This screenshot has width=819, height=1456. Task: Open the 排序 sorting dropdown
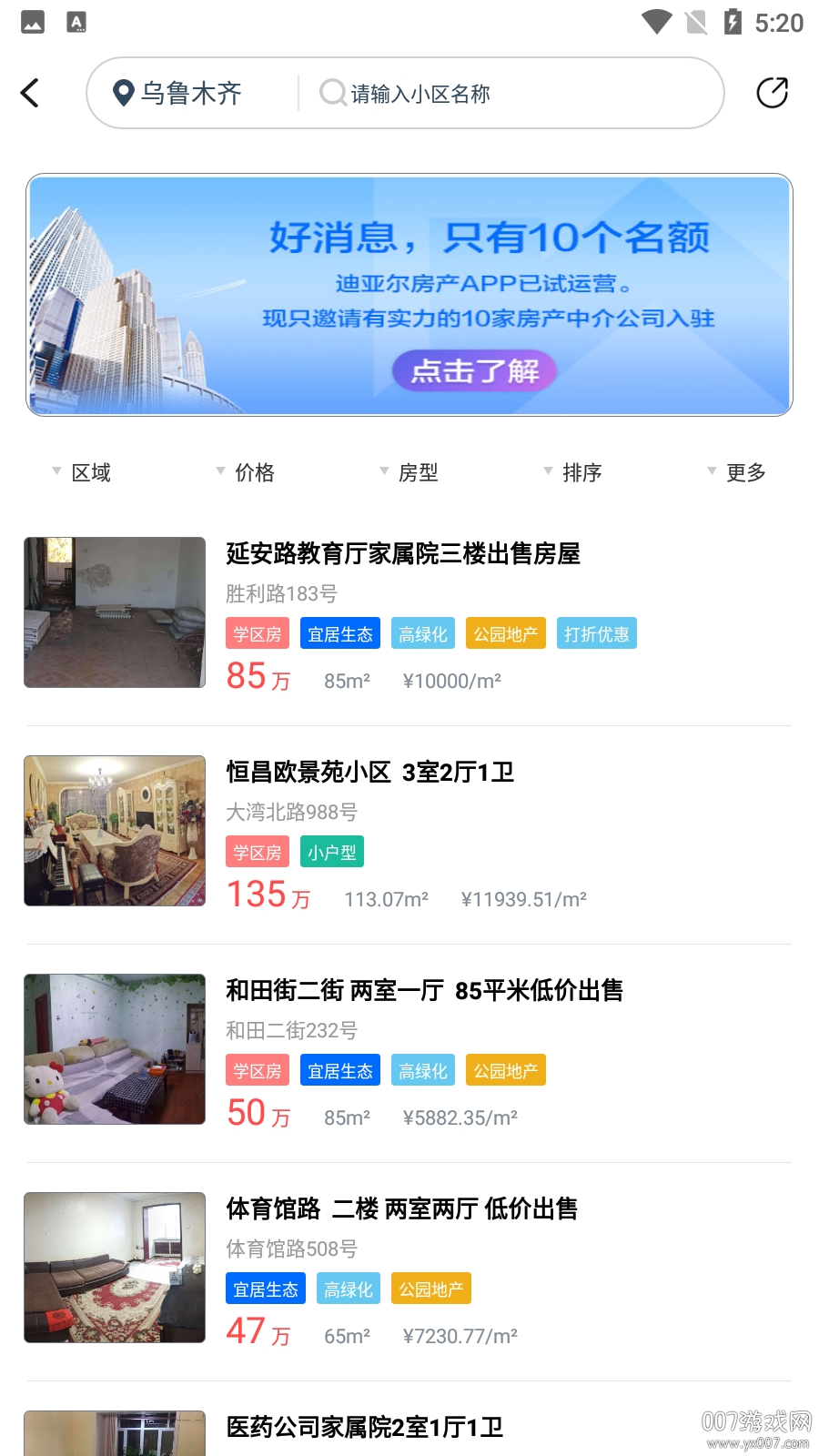coord(573,472)
